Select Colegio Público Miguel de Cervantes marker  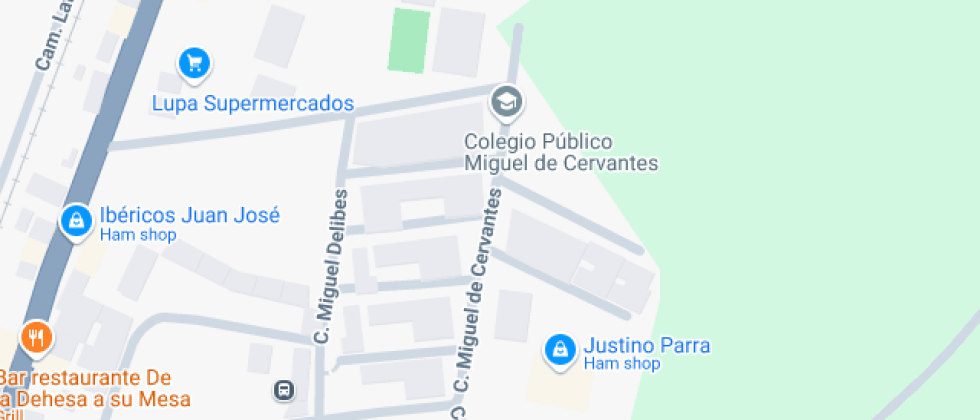point(506,102)
